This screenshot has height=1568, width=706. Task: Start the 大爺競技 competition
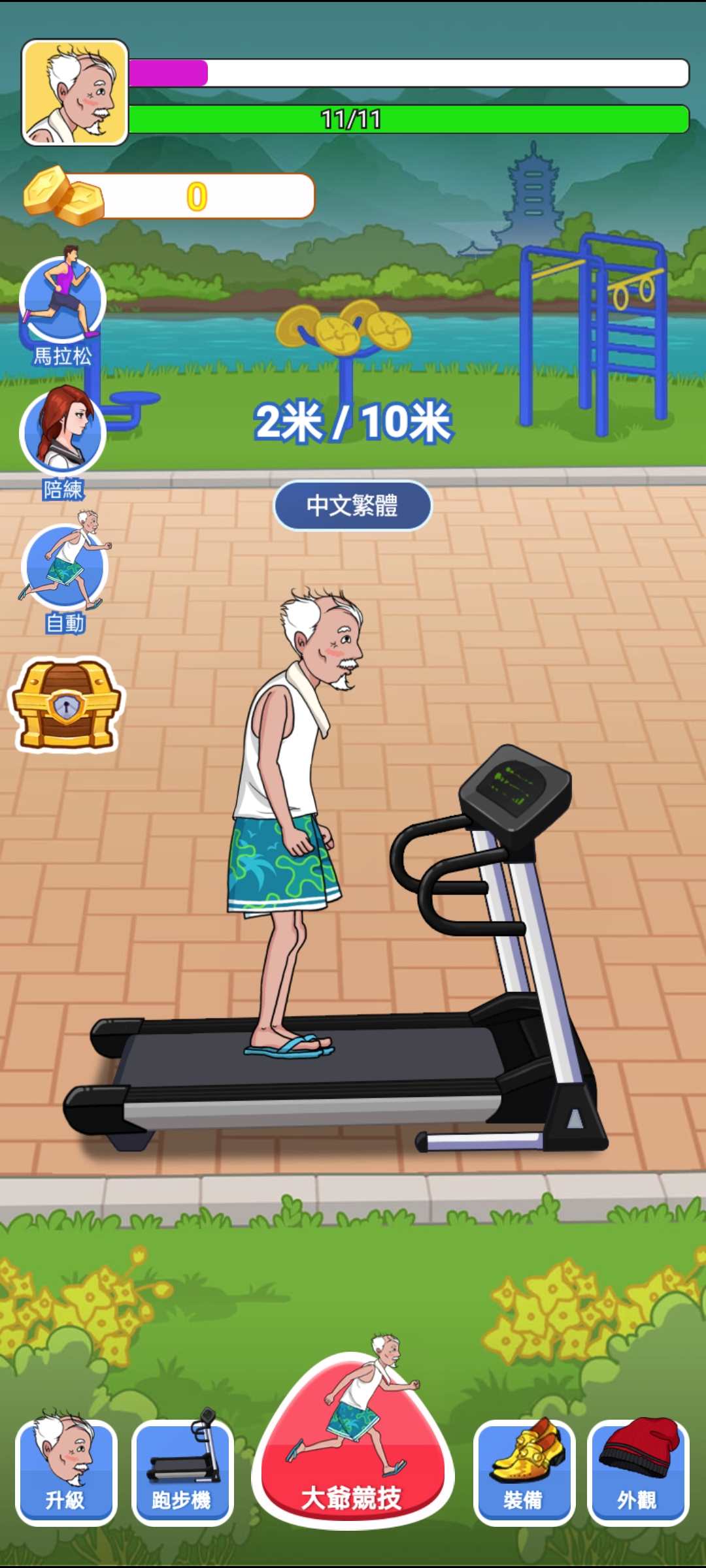tap(352, 1447)
